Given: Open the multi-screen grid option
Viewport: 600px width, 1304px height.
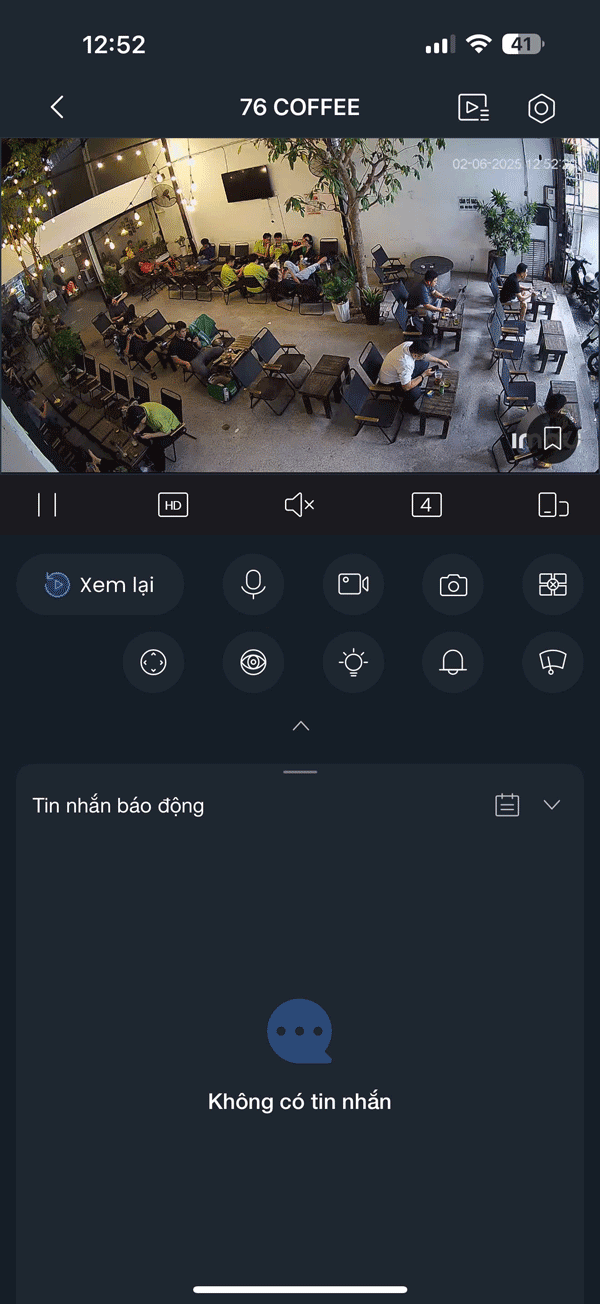Looking at the screenshot, I should click(553, 584).
